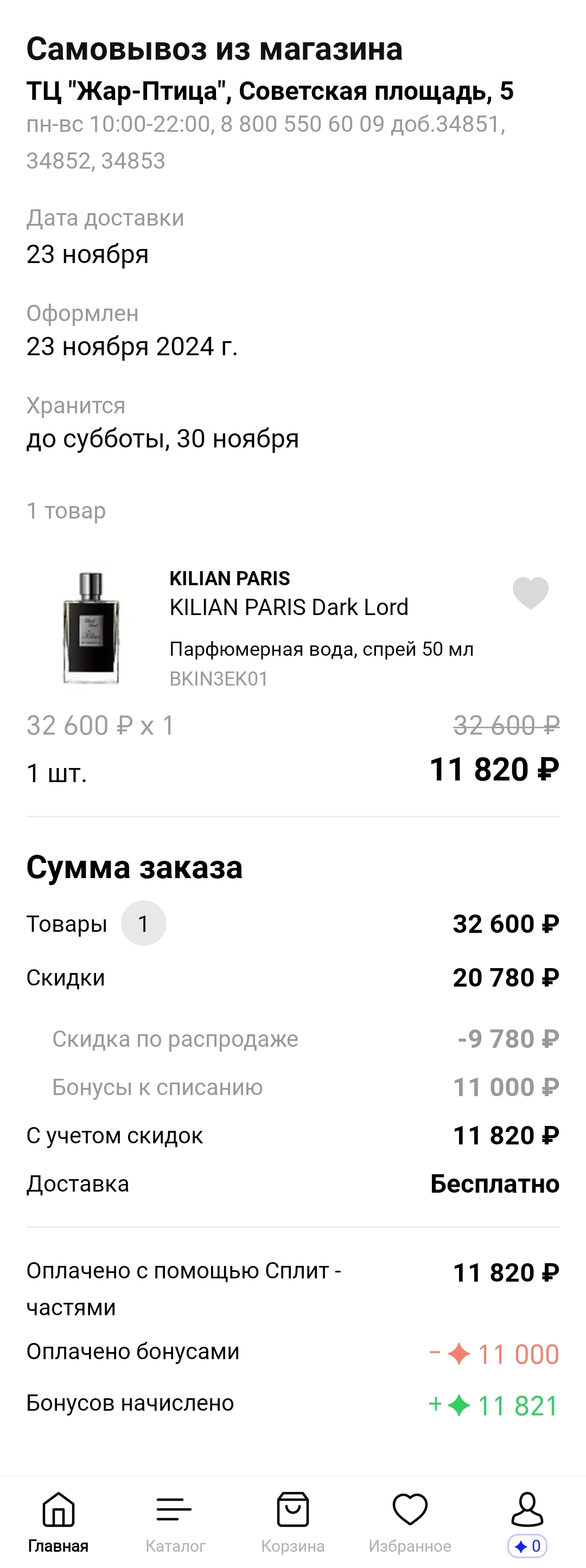586x1568 pixels.
Task: Open the Dark Lord perfume product image
Action: 91,628
